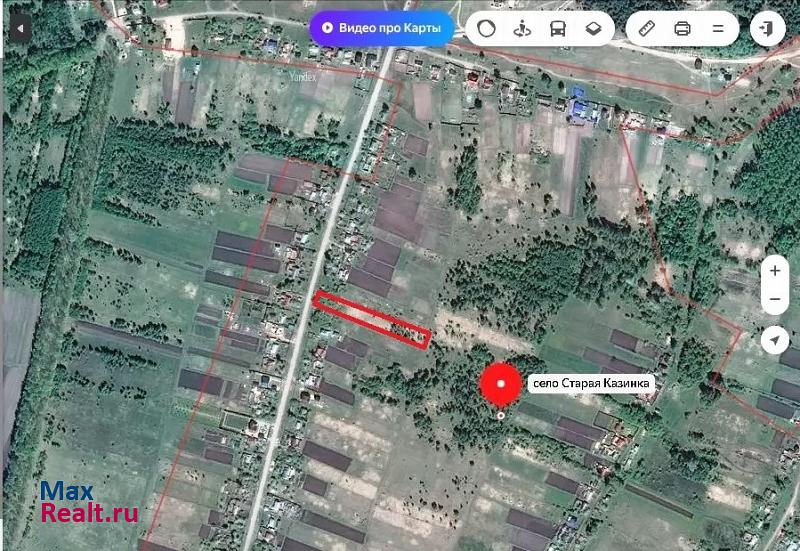Open the Видео про Карты button
800x551 pixels.
pos(381,28)
